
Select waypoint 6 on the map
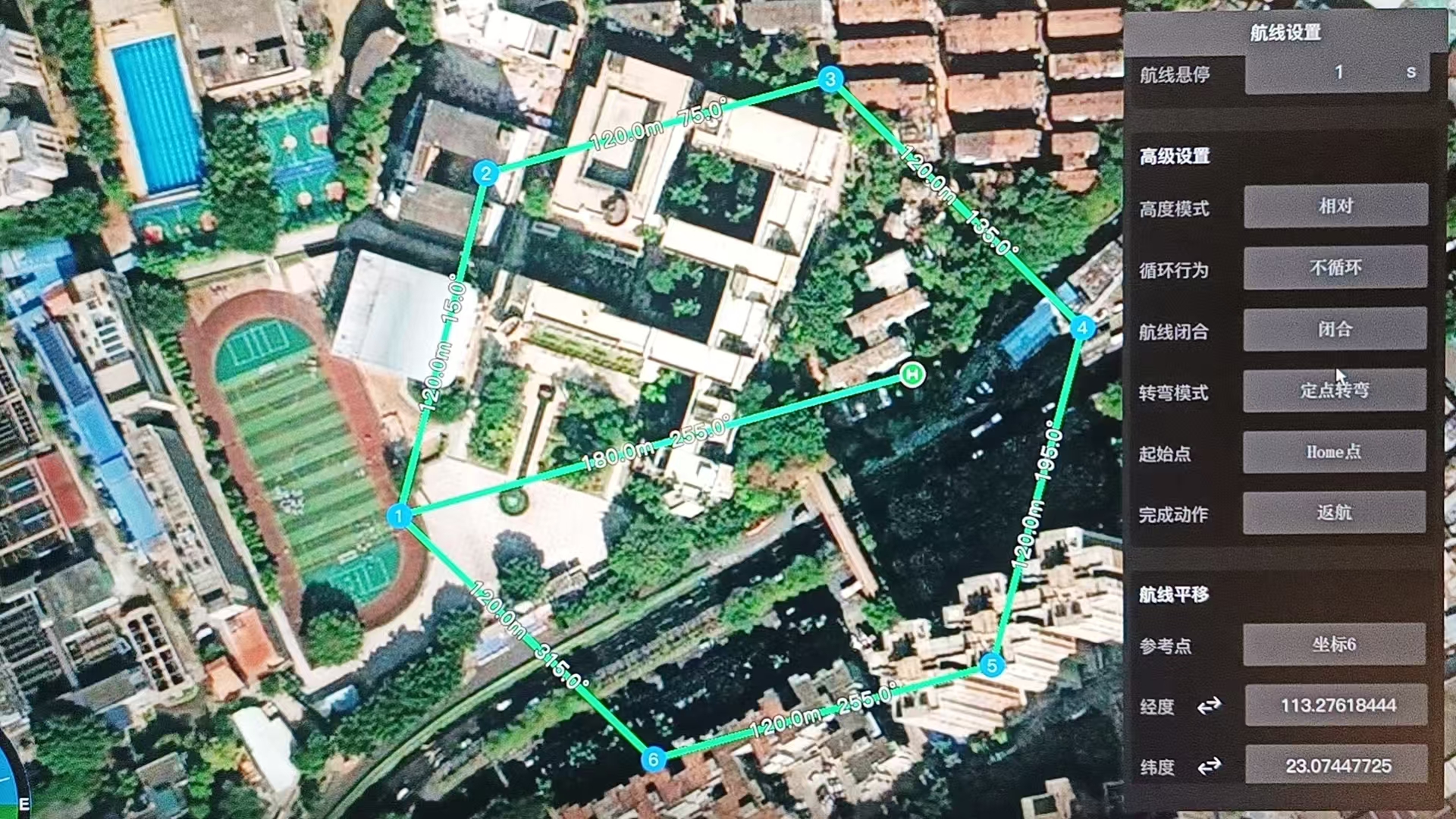pos(654,759)
